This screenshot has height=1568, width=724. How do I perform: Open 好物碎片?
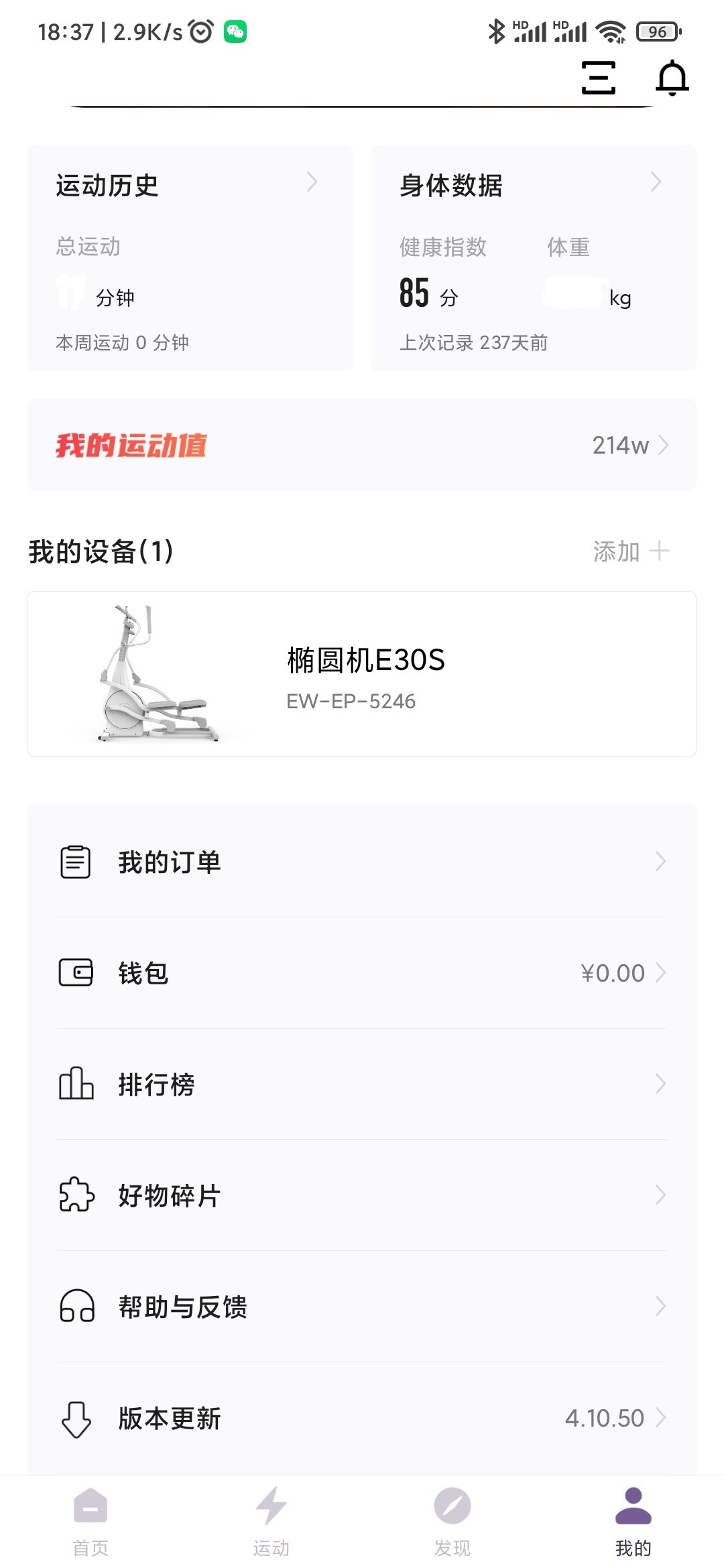[362, 1195]
